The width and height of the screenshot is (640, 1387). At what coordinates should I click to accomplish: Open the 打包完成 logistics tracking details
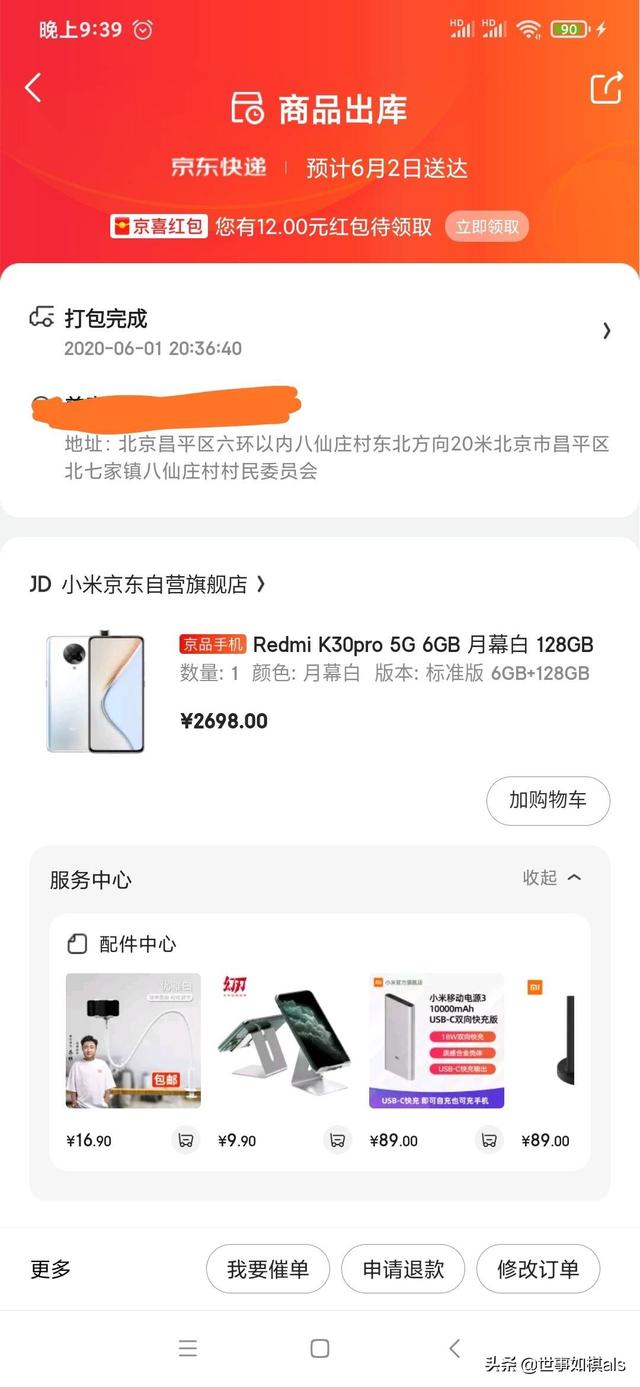tap(320, 332)
